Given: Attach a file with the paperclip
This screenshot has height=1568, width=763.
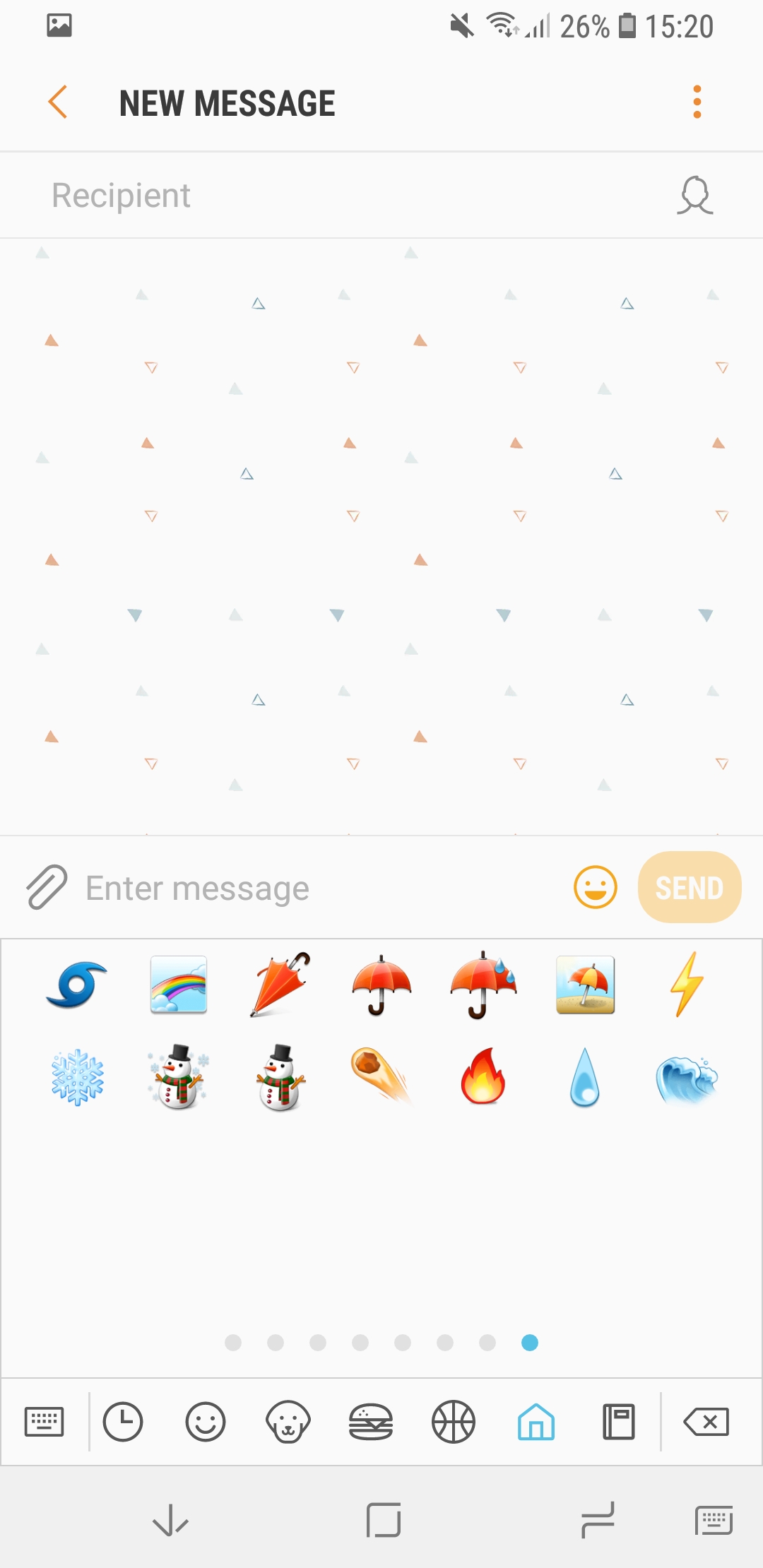Looking at the screenshot, I should click(47, 887).
